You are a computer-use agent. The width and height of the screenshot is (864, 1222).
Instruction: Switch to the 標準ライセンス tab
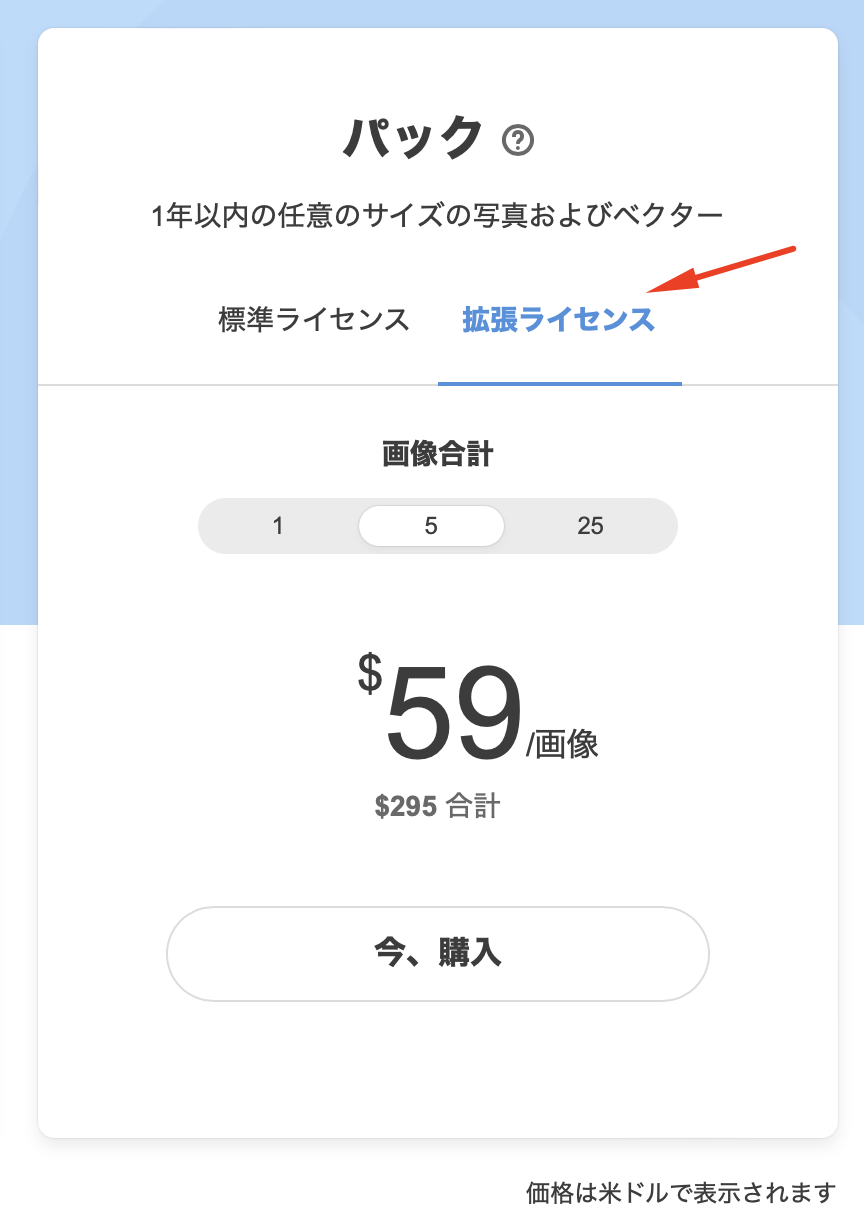pos(312,318)
